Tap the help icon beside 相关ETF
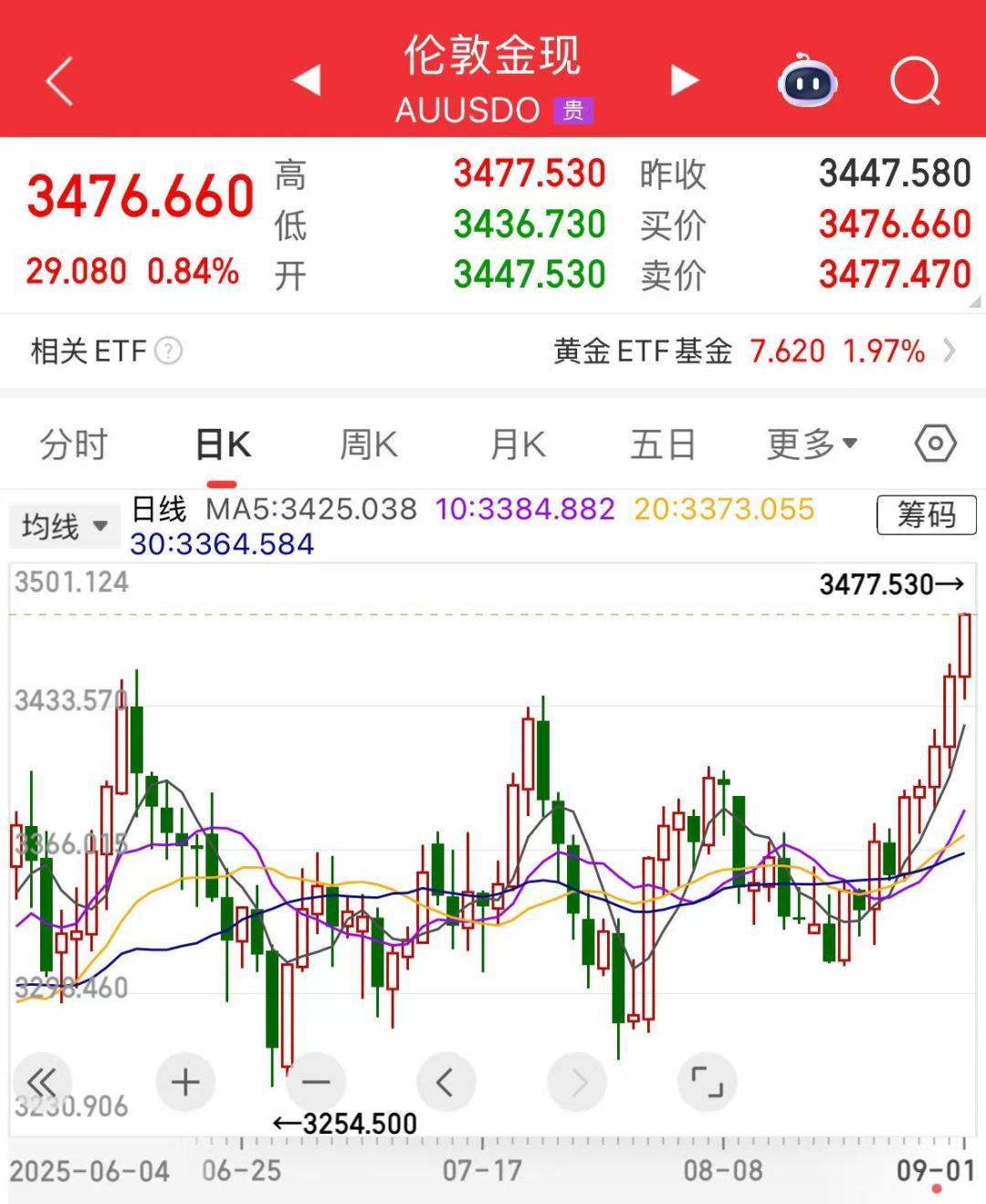 168,351
